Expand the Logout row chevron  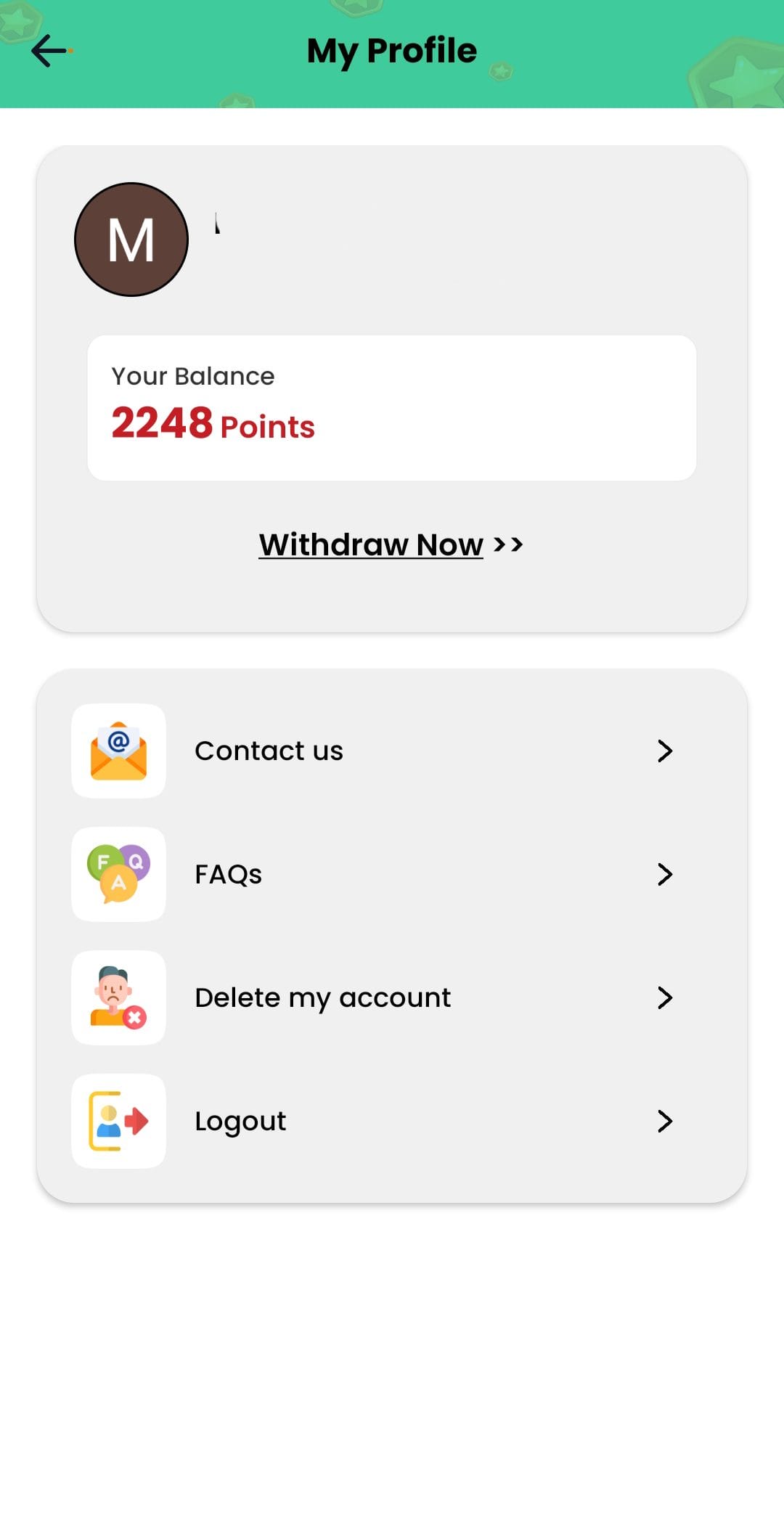[x=666, y=1122]
